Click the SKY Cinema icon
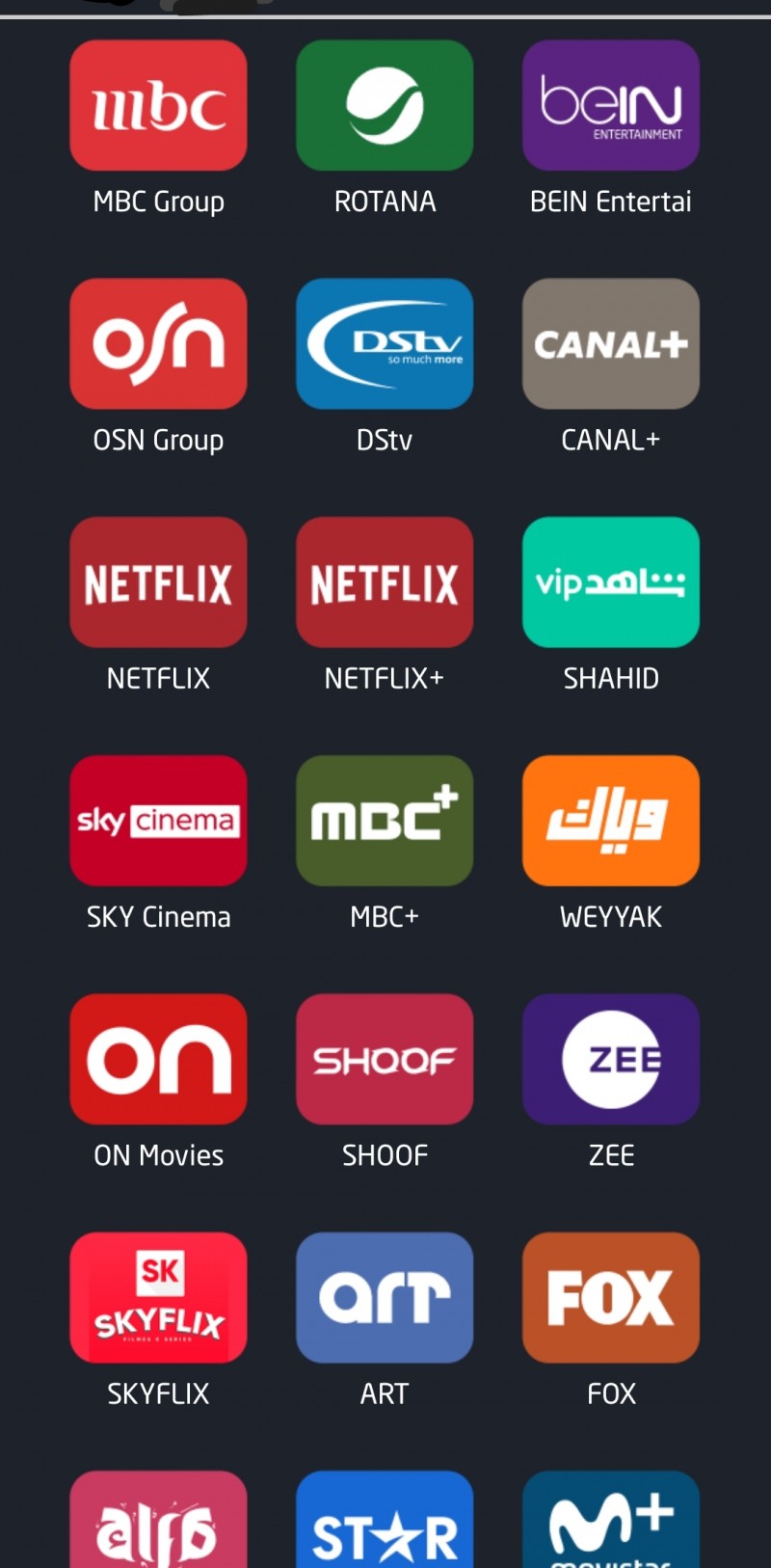 pos(158,821)
